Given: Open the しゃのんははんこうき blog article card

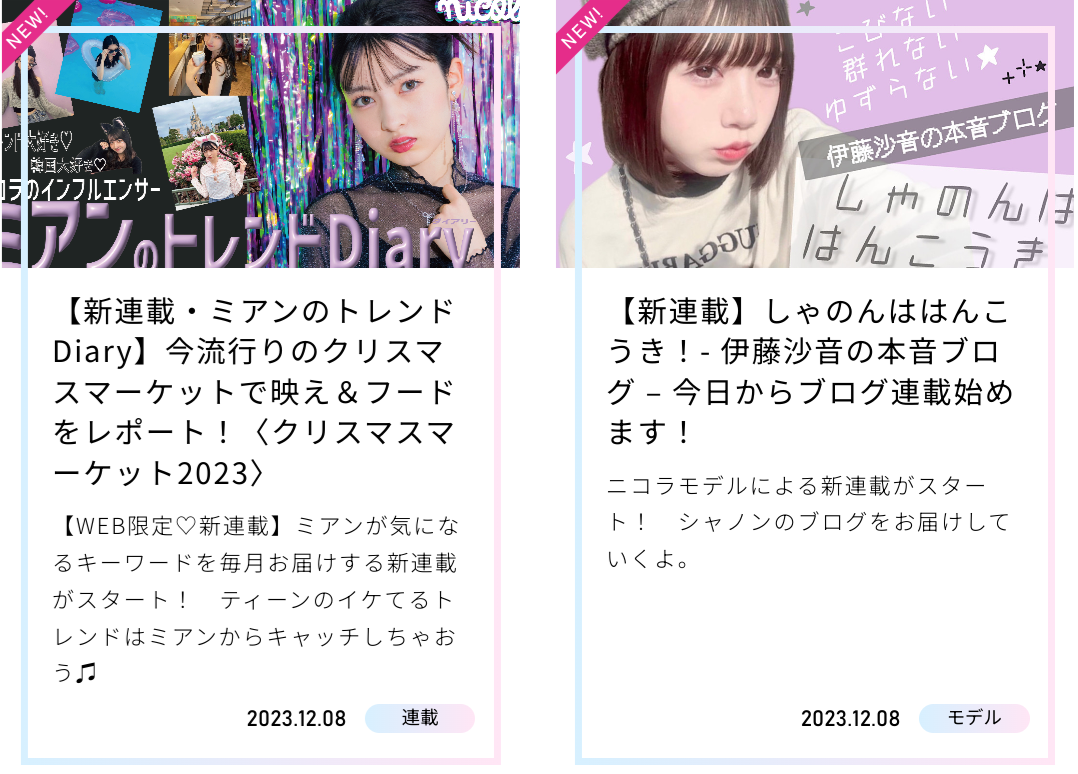Looking at the screenshot, I should [x=810, y=369].
